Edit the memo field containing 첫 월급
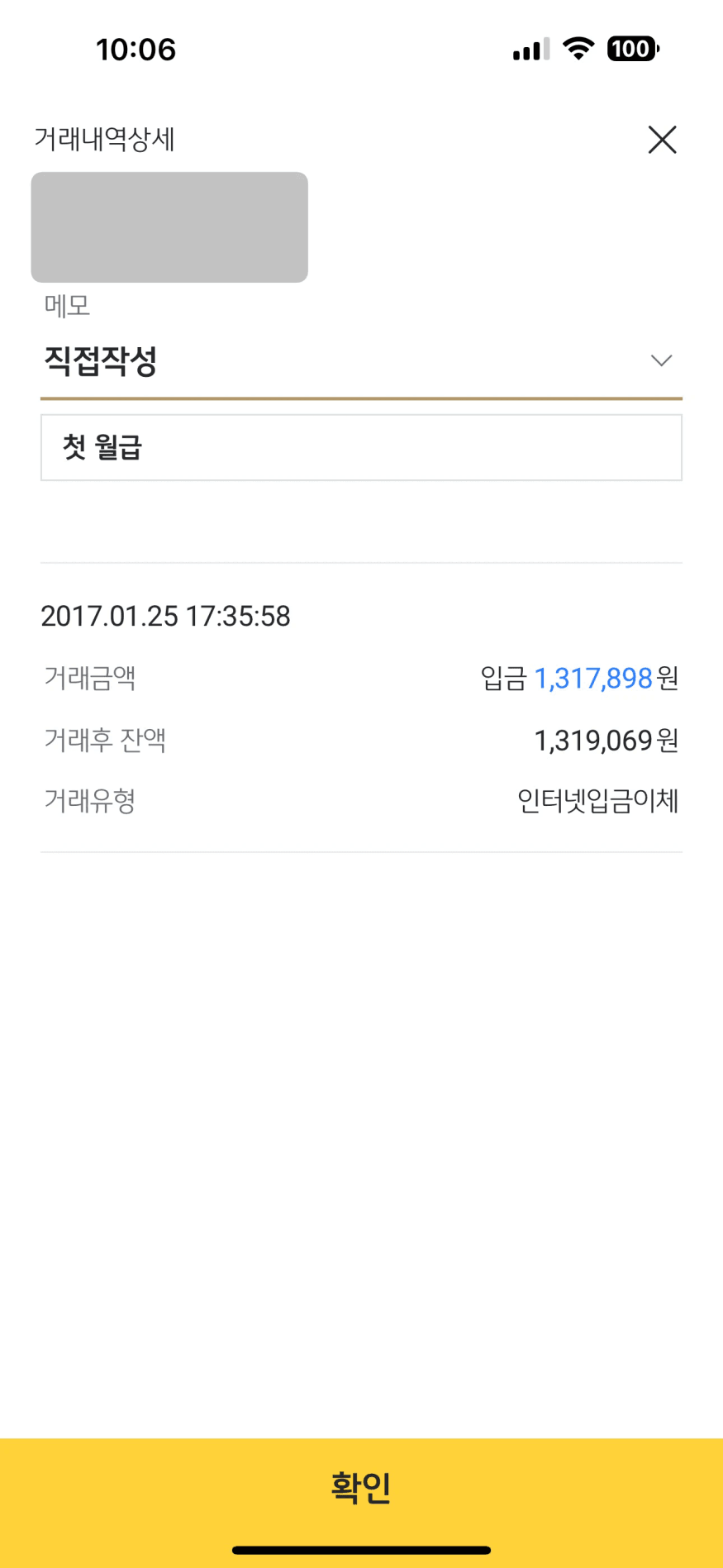The width and height of the screenshot is (723, 1568). pyautogui.click(x=361, y=448)
